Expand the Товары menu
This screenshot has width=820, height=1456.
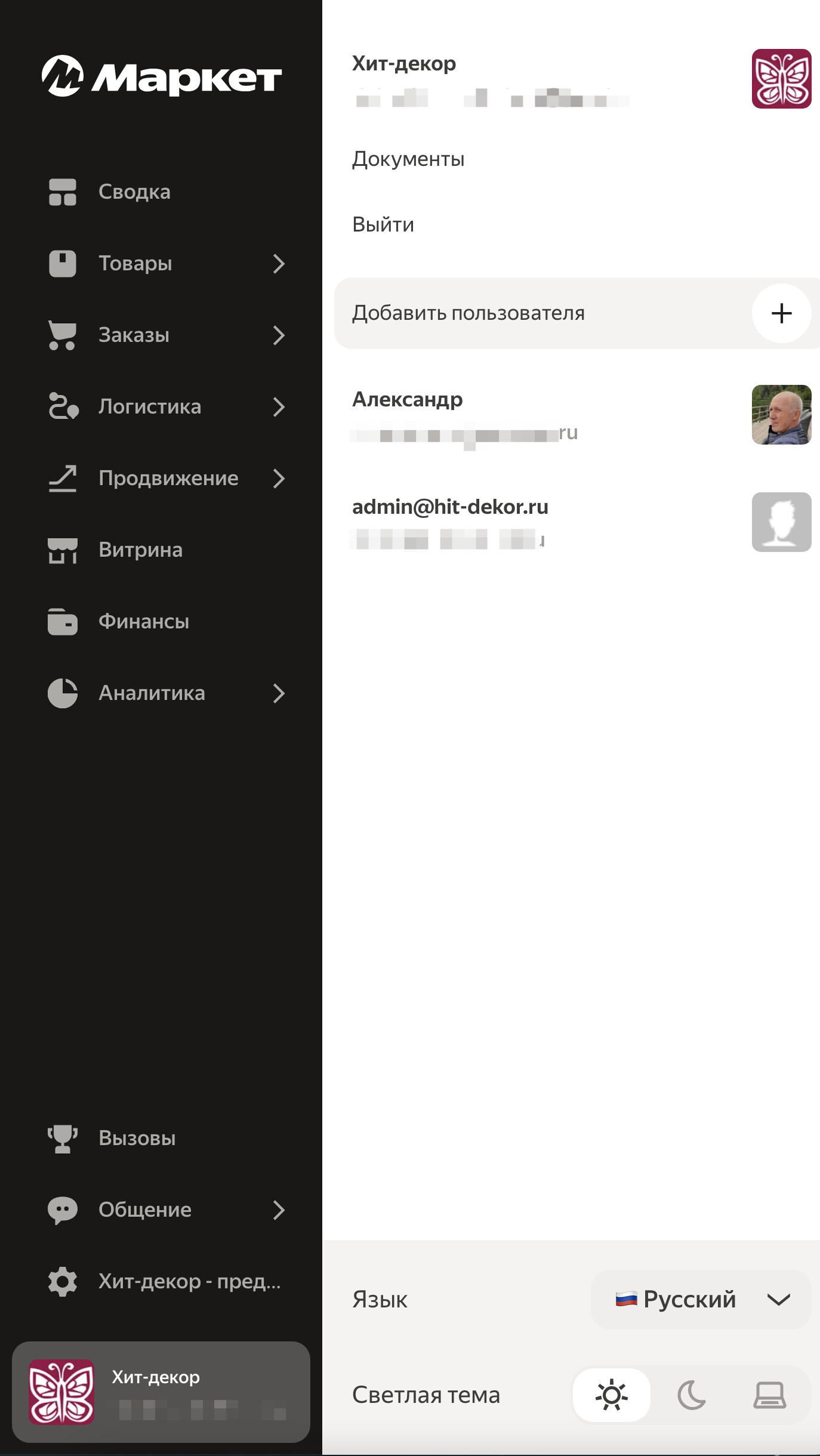click(x=167, y=264)
